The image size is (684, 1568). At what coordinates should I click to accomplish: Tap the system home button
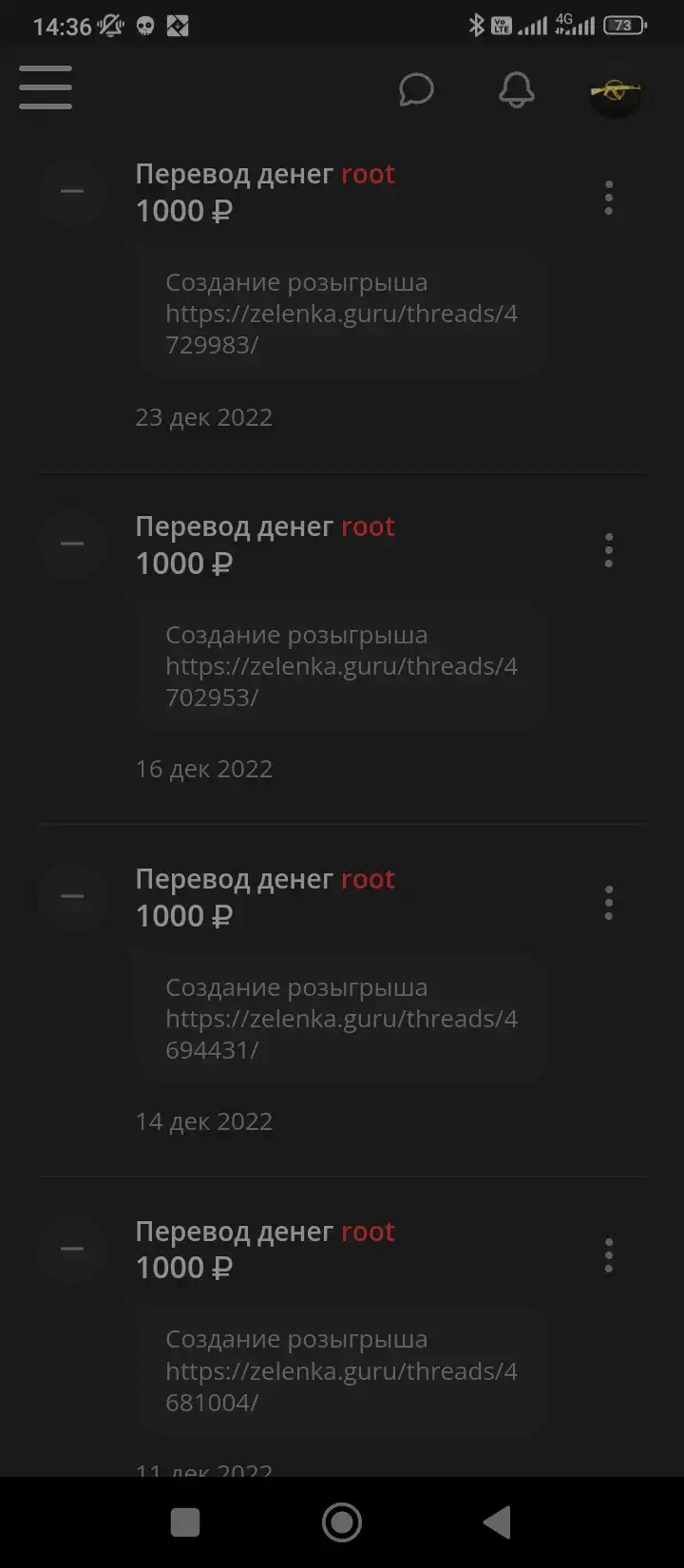pos(342,1522)
